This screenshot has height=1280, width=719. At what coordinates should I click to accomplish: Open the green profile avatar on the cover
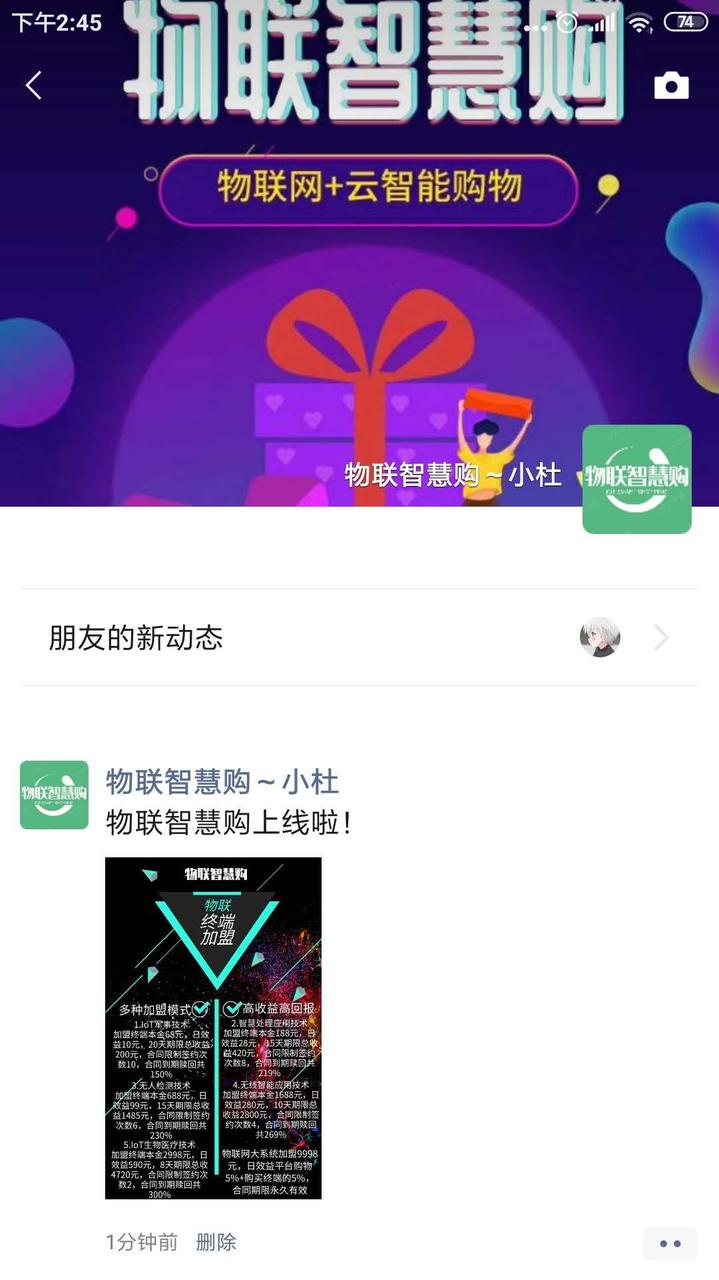(637, 479)
